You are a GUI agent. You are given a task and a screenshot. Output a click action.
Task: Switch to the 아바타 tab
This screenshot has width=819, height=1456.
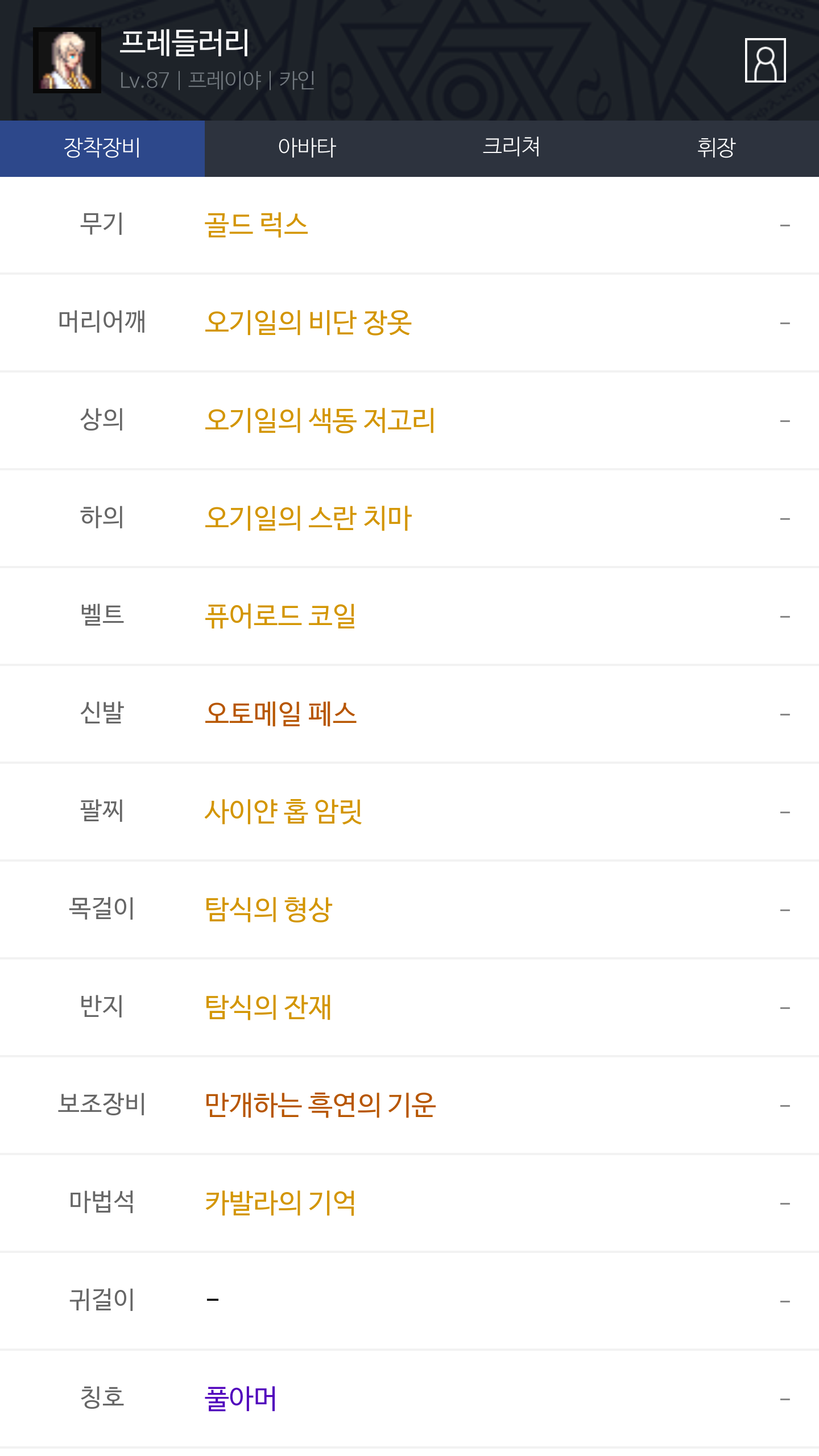[307, 148]
